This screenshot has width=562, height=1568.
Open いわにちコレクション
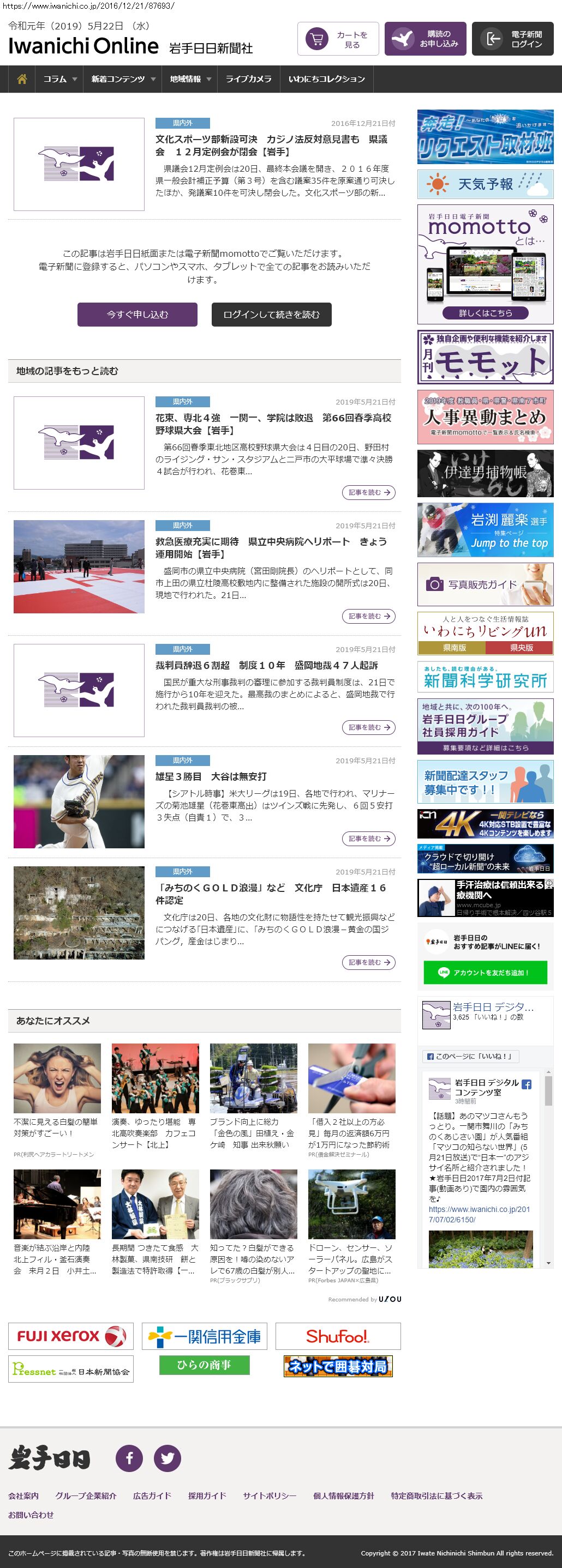tap(326, 79)
